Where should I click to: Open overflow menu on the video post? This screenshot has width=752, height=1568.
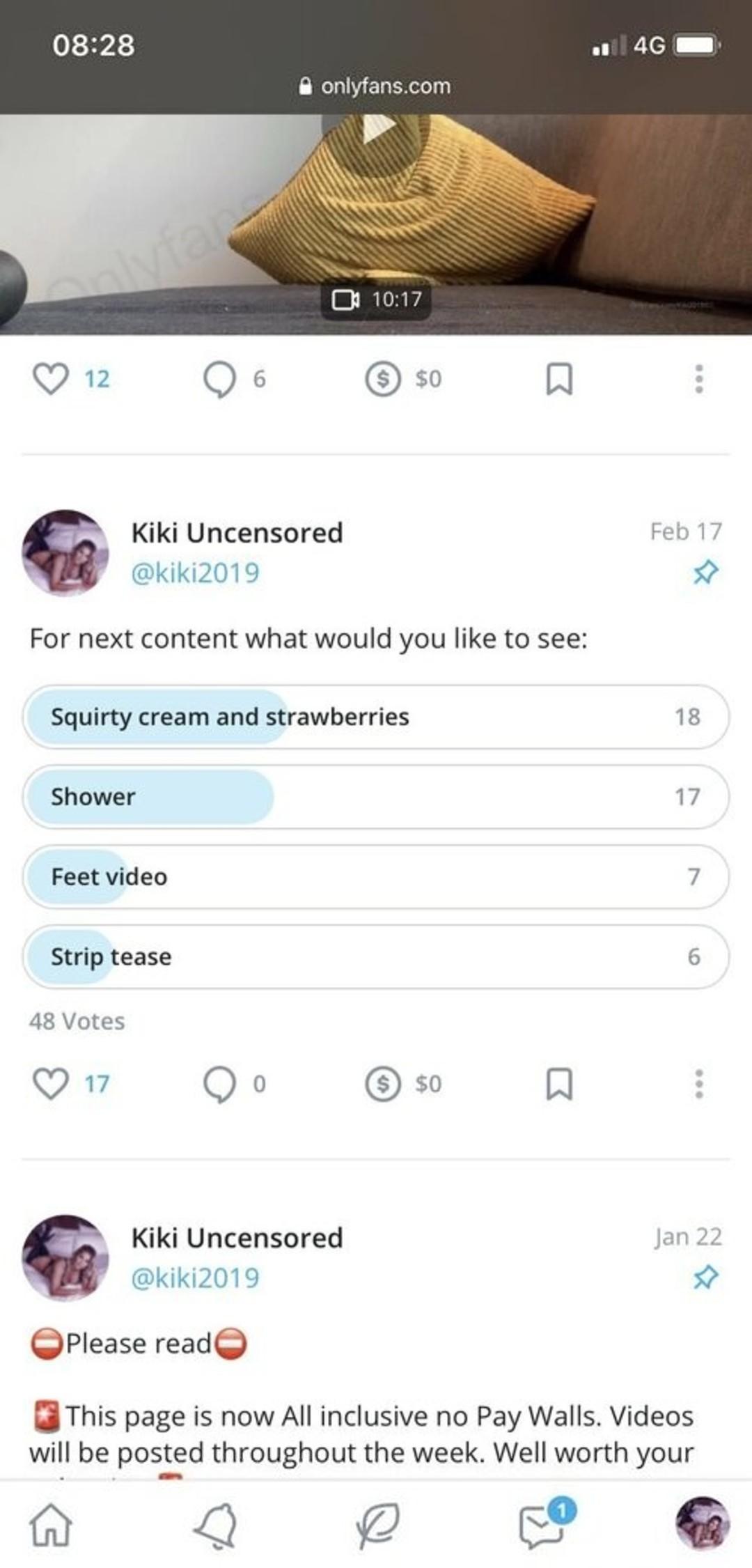tap(699, 379)
